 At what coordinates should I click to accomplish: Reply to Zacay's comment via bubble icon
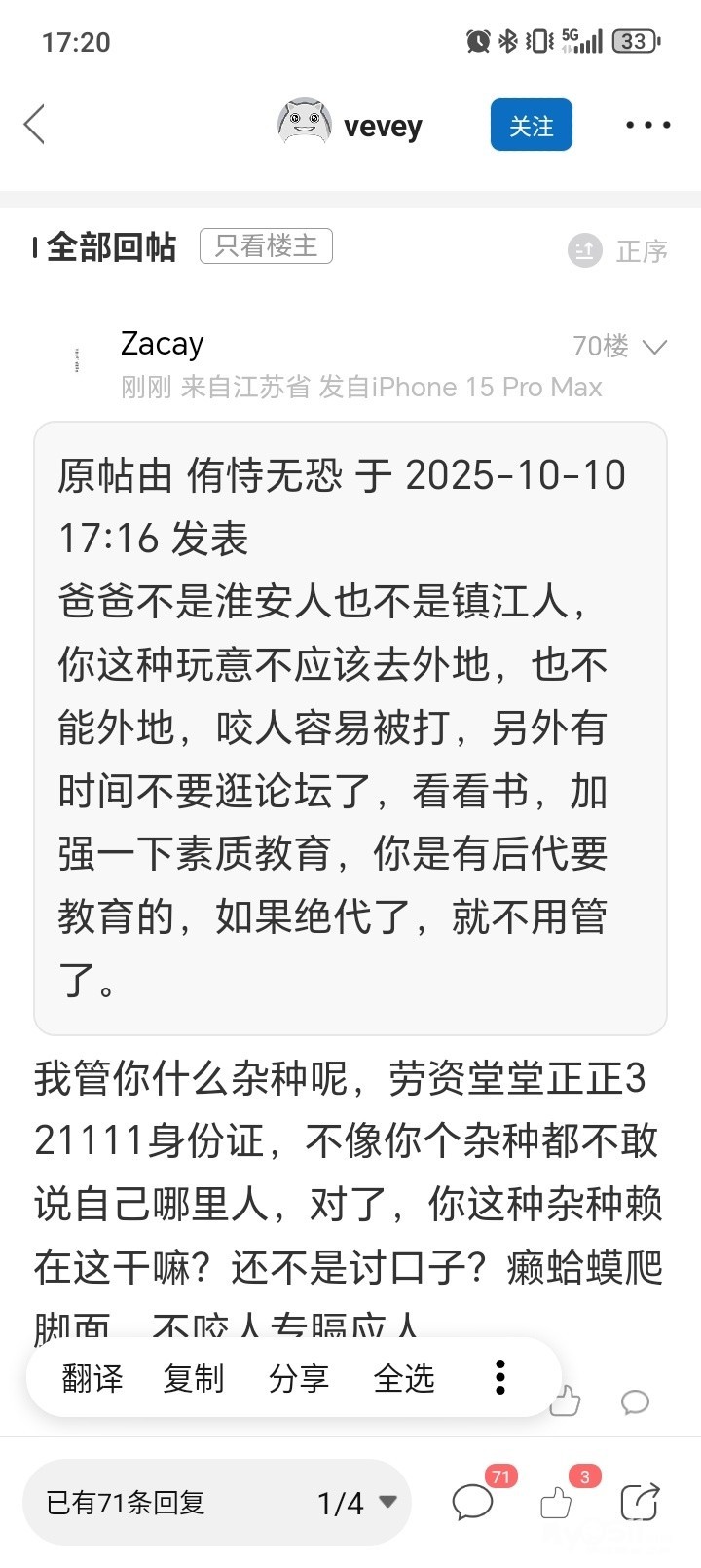[635, 1402]
